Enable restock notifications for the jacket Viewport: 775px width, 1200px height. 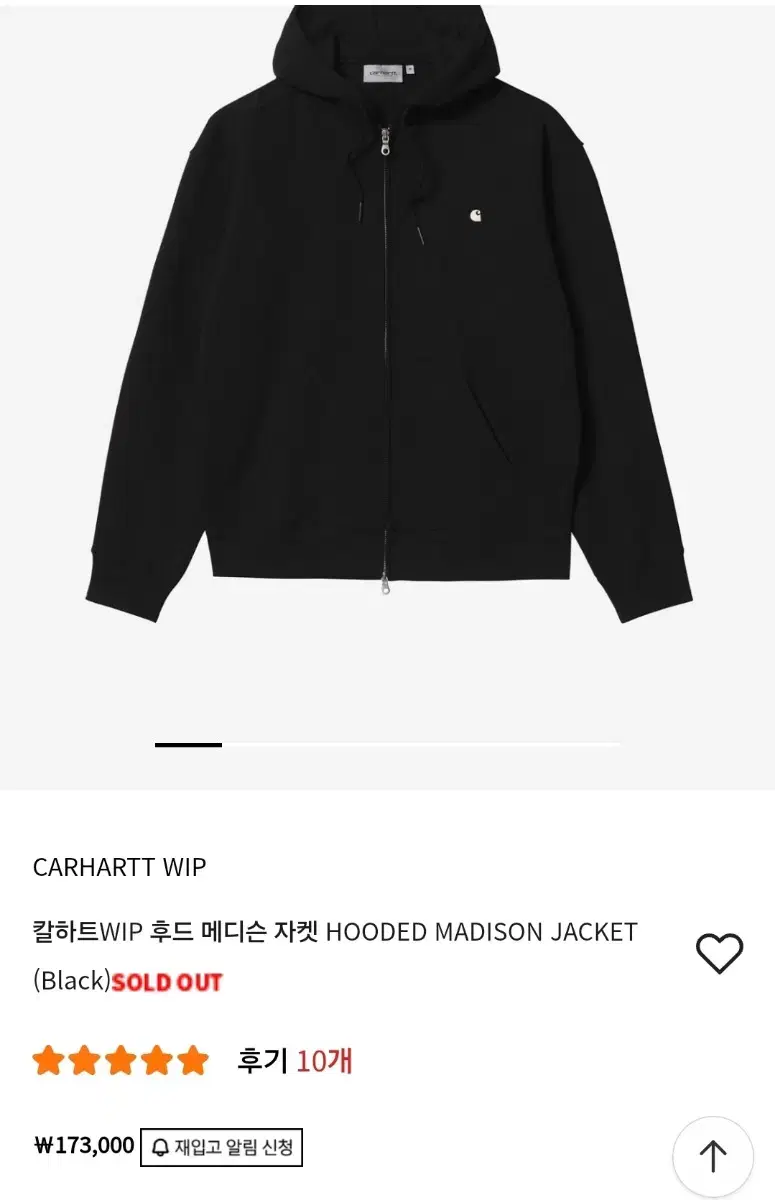point(222,1146)
